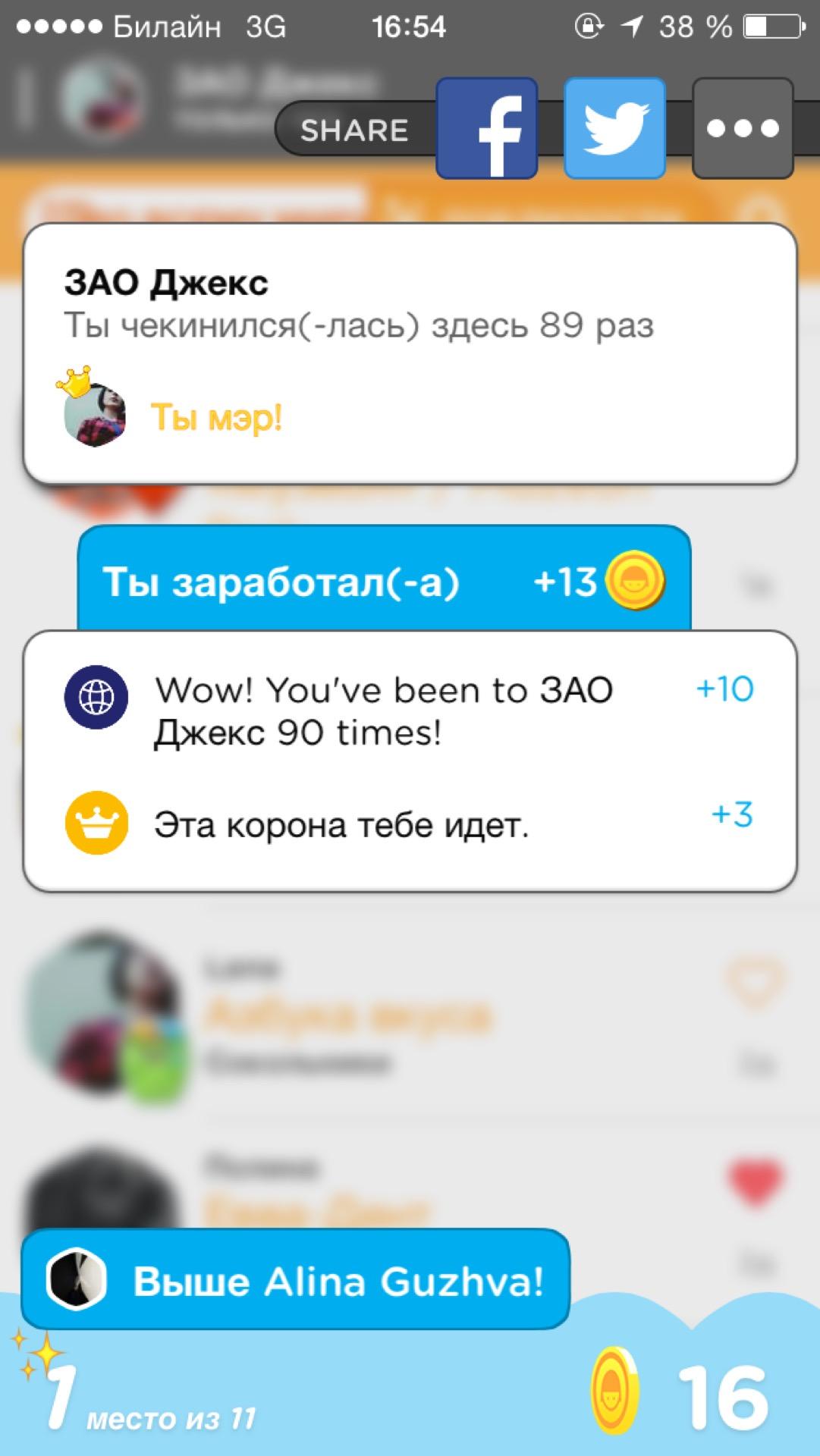This screenshot has height=1456, width=820.
Task: Open the coins total of 16
Action: pos(683,1399)
